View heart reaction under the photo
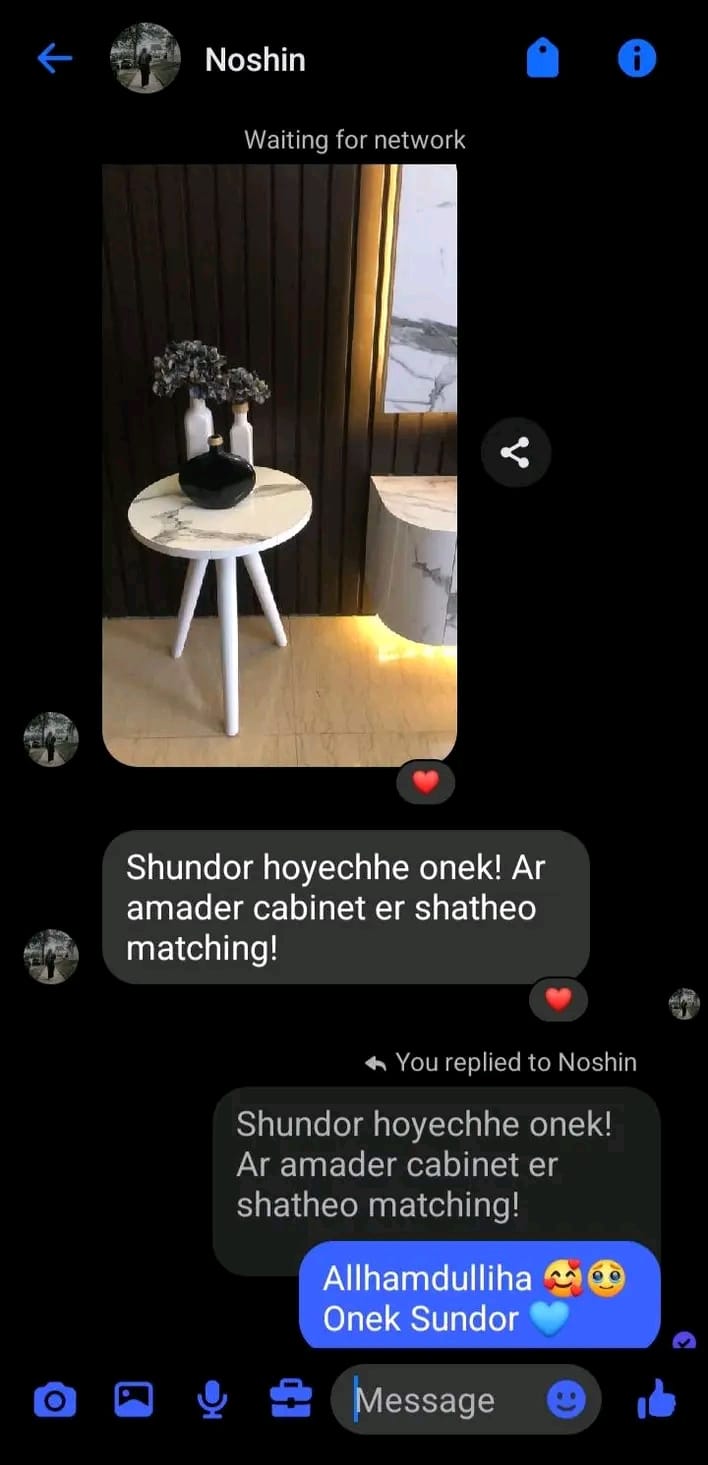 pyautogui.click(x=426, y=783)
